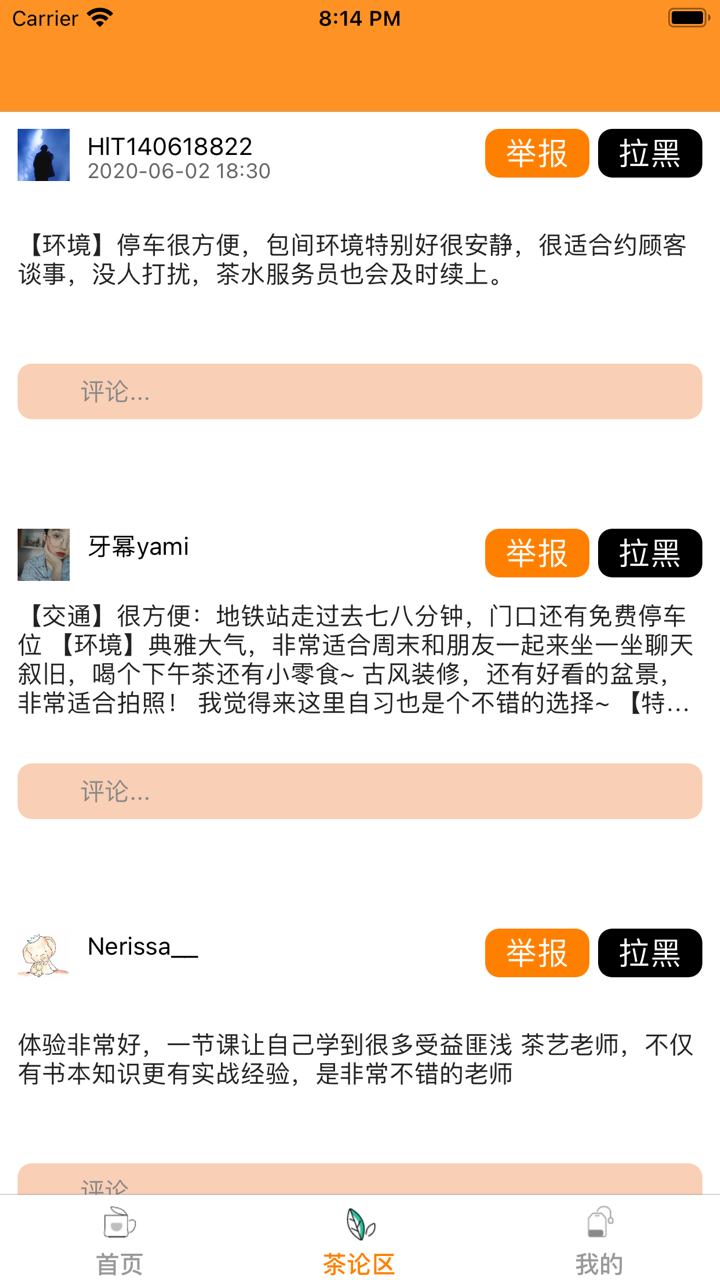
Task: Block user 牙幂yami
Action: pyautogui.click(x=649, y=553)
